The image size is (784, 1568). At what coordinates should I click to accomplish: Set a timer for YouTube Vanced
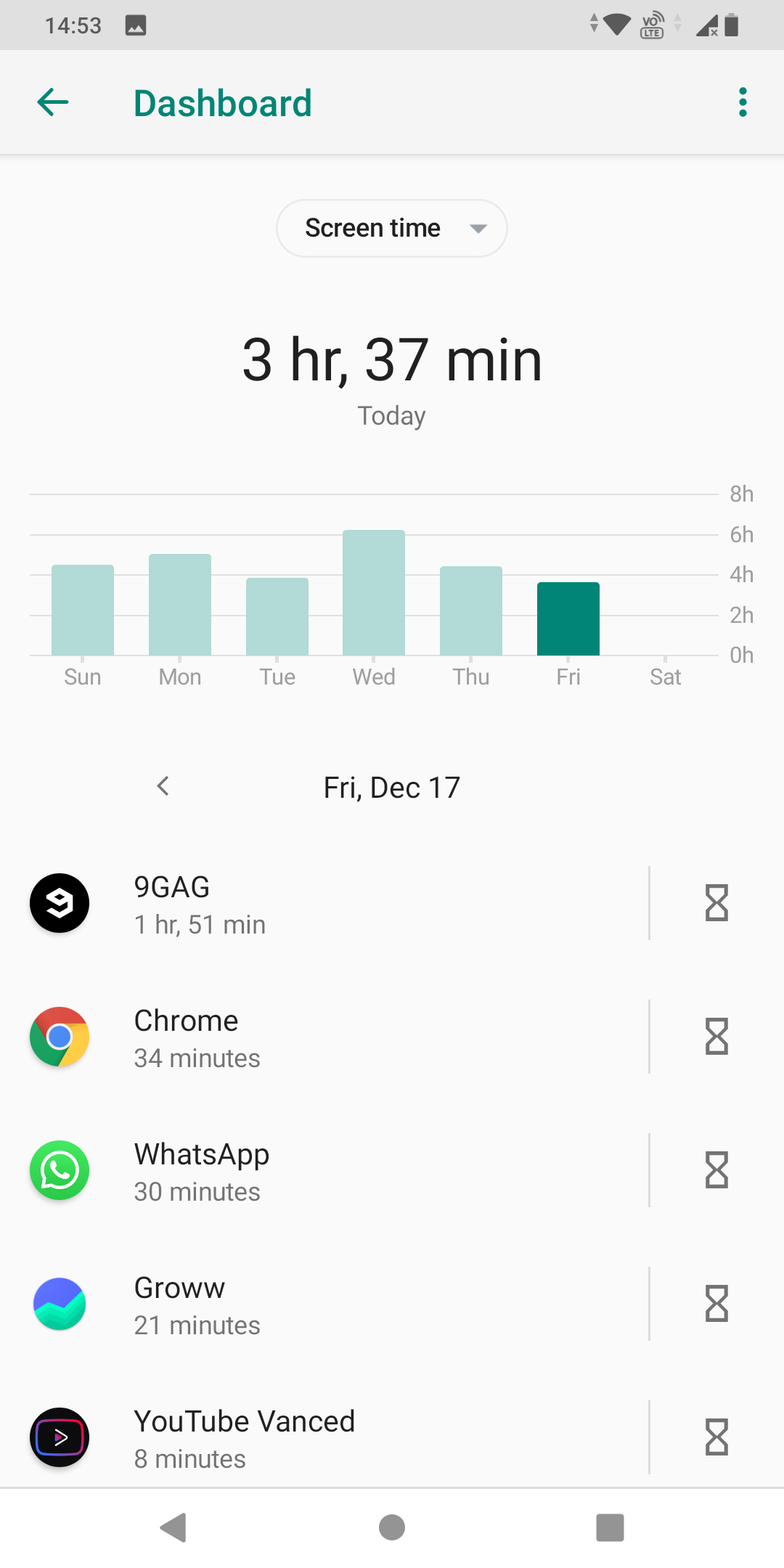pos(716,1437)
